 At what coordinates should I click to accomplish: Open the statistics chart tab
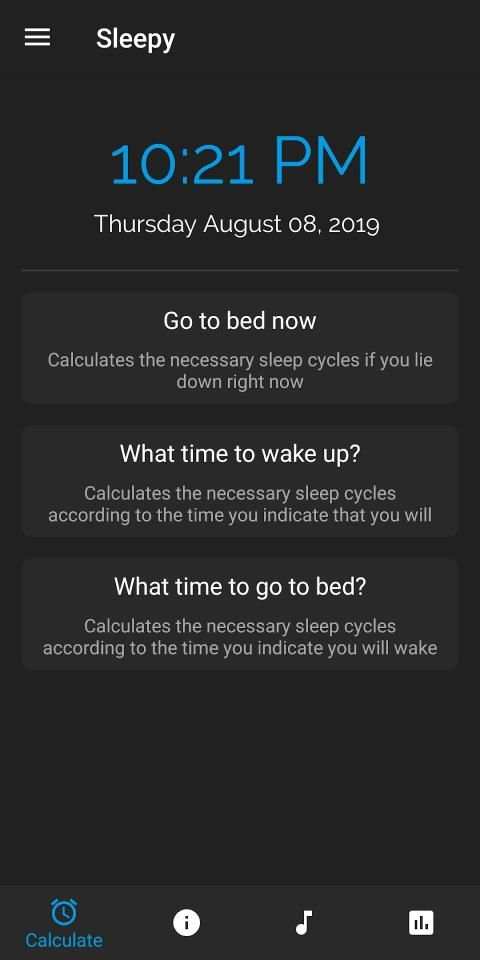tap(421, 922)
